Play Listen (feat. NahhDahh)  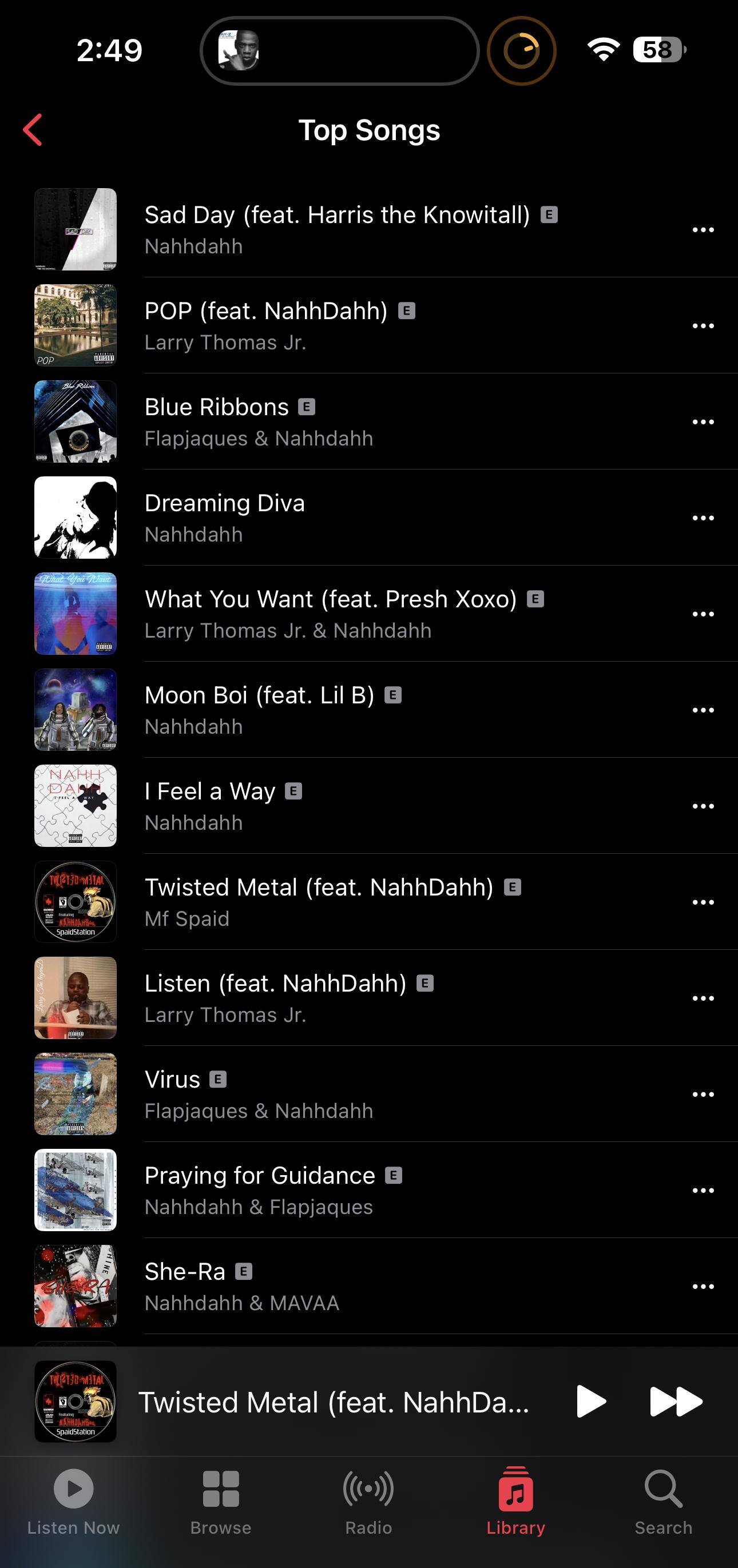275,998
